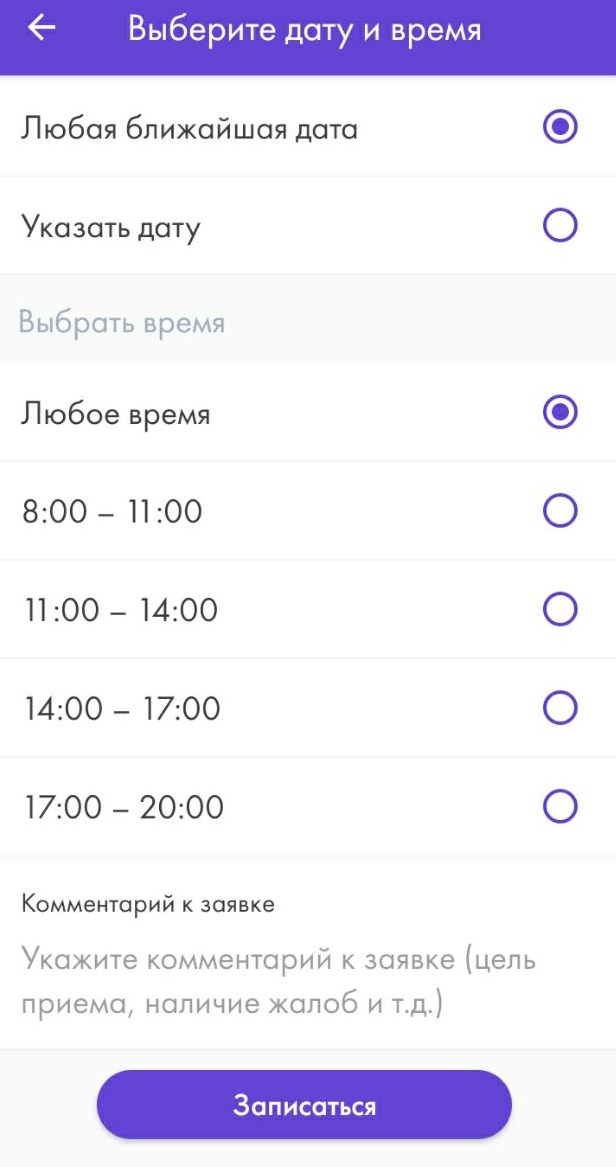Choose the 17:00 – 20:00 time slot
Image resolution: width=616 pixels, height=1167 pixels.
pos(560,806)
